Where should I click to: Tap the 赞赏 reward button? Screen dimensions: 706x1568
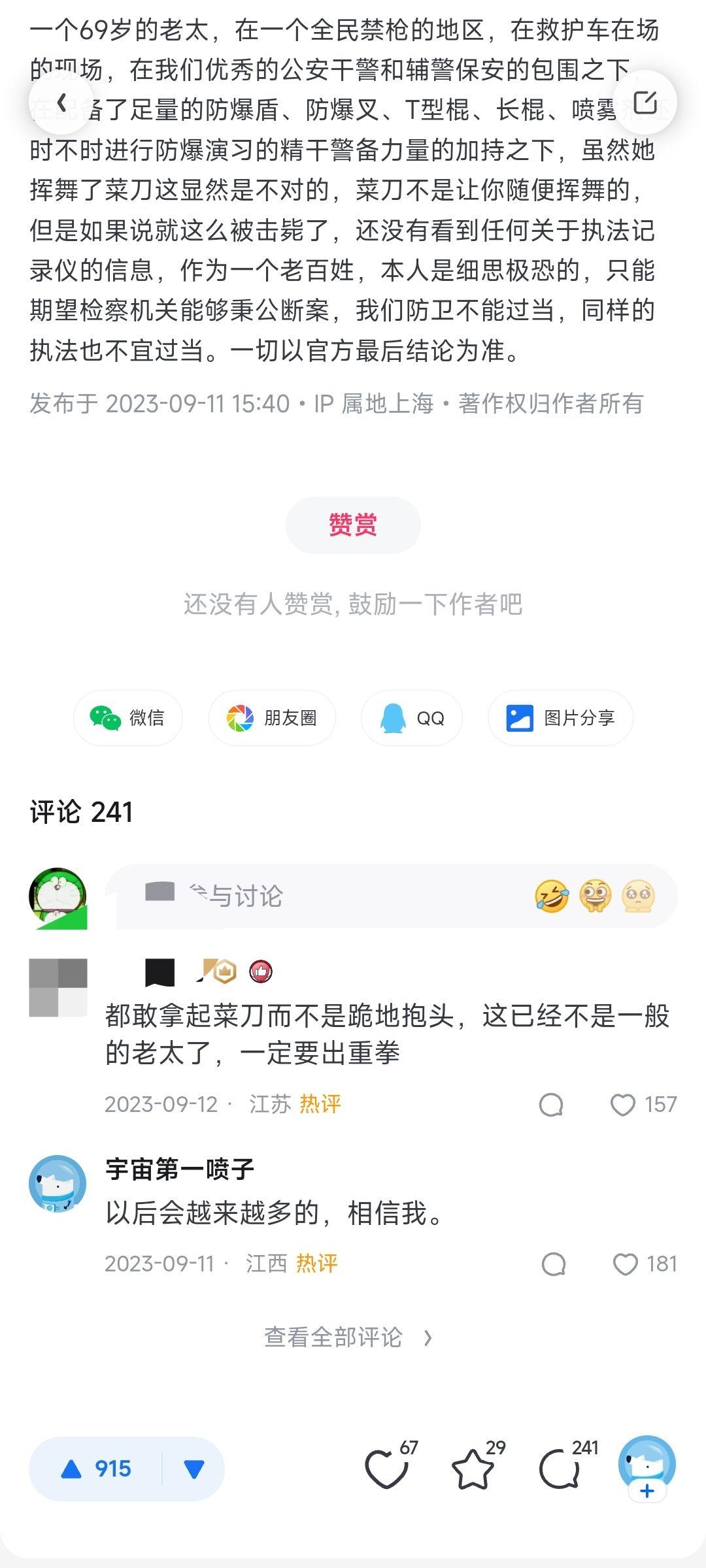(352, 525)
